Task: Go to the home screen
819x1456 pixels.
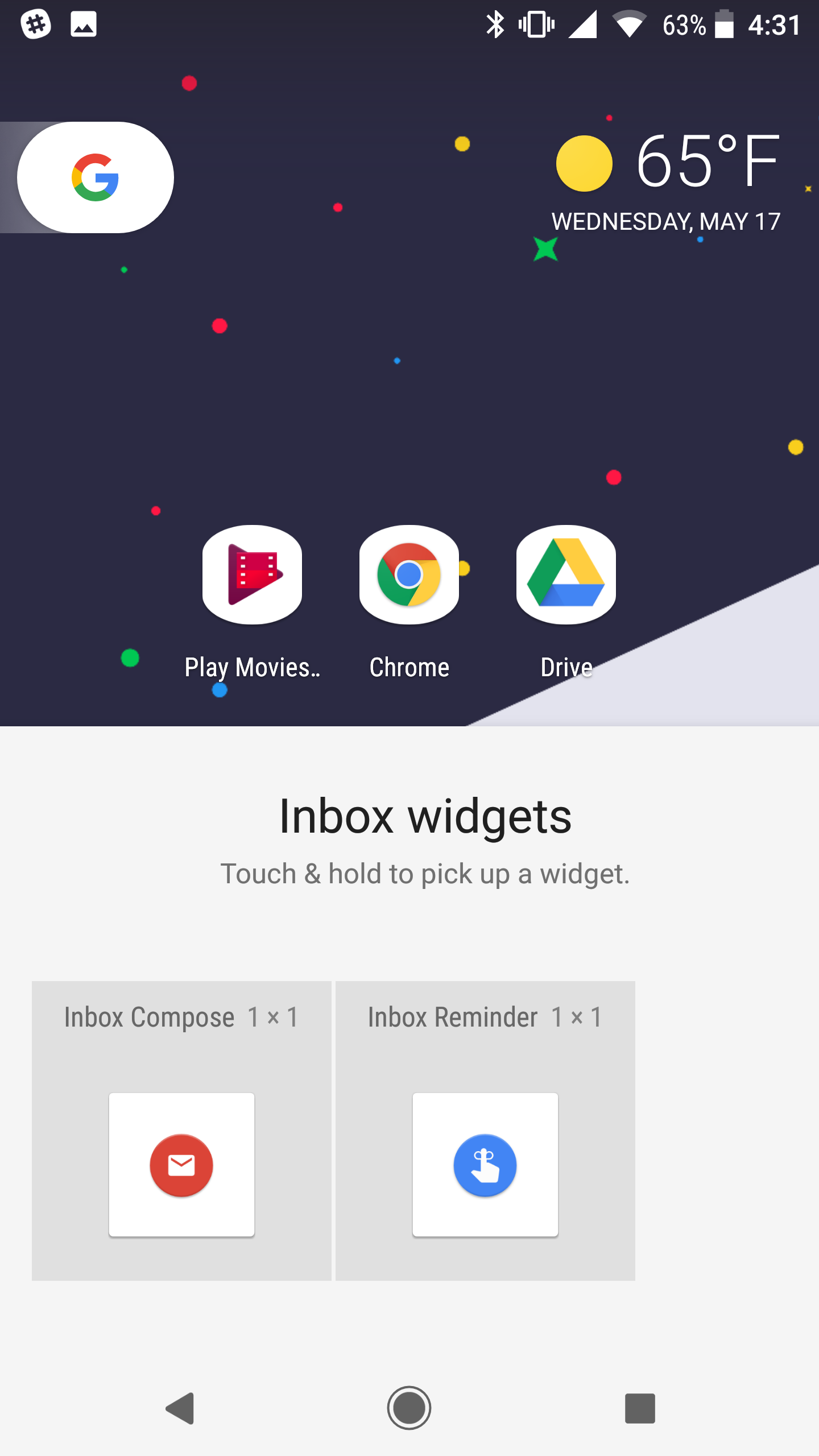Action: tap(409, 1408)
